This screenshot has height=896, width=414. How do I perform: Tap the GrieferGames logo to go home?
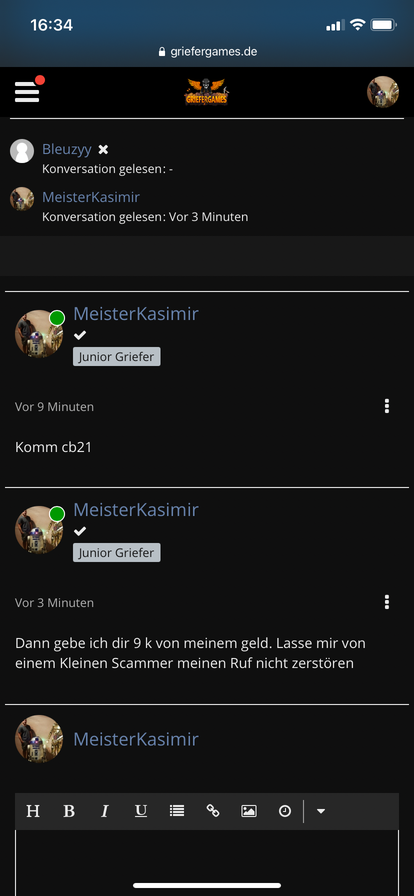pyautogui.click(x=206, y=92)
